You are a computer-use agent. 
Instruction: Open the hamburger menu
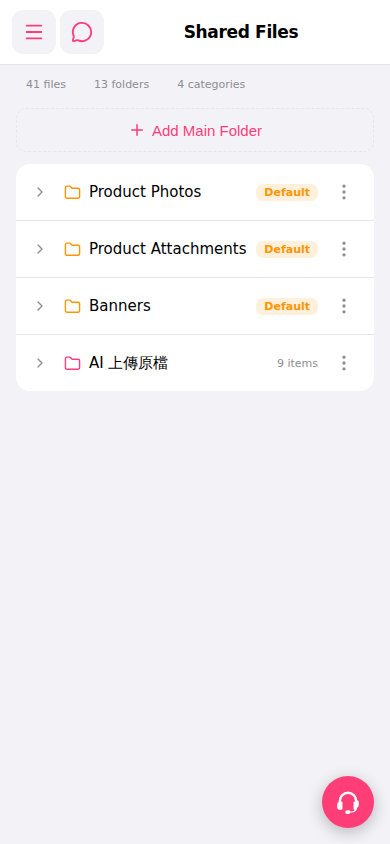pyautogui.click(x=34, y=32)
